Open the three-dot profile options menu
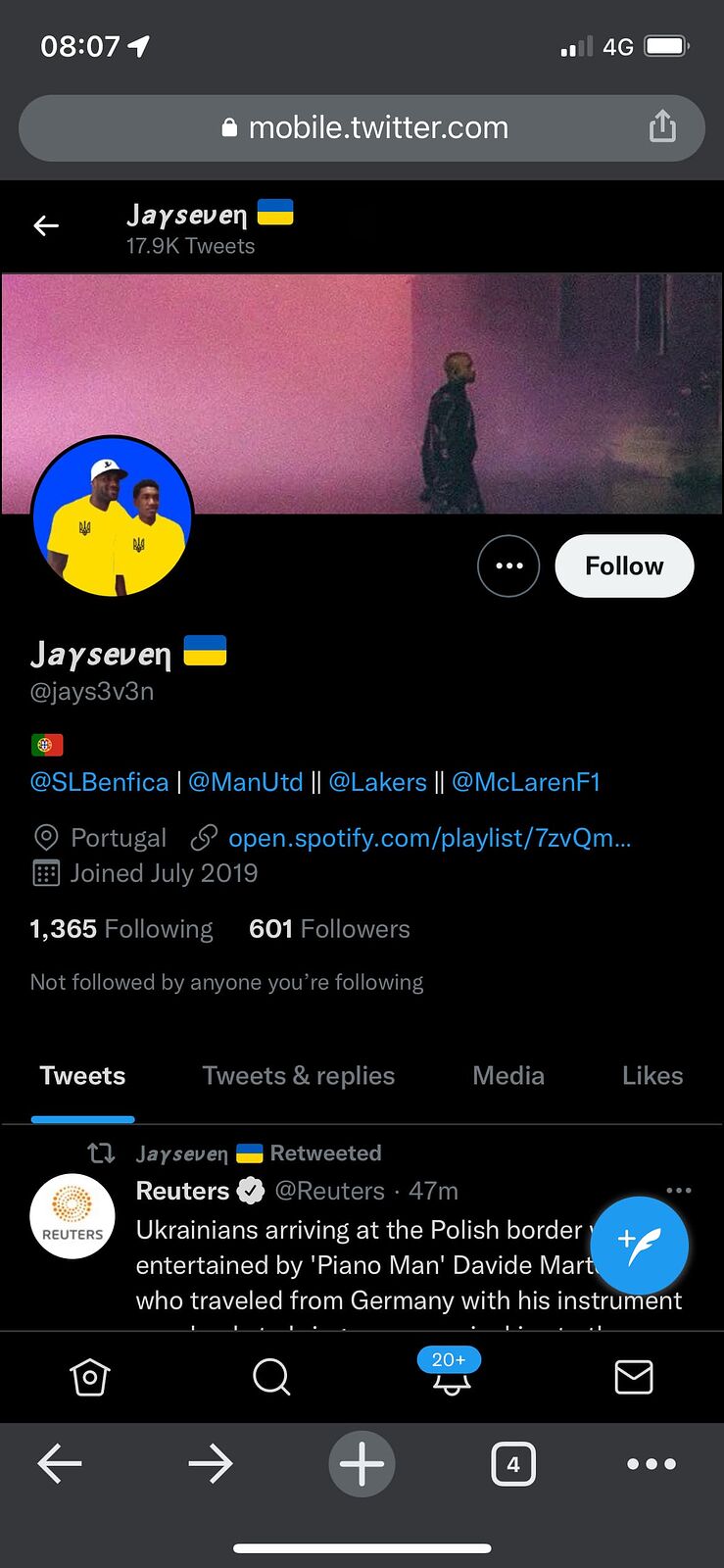724x1568 pixels. [508, 565]
